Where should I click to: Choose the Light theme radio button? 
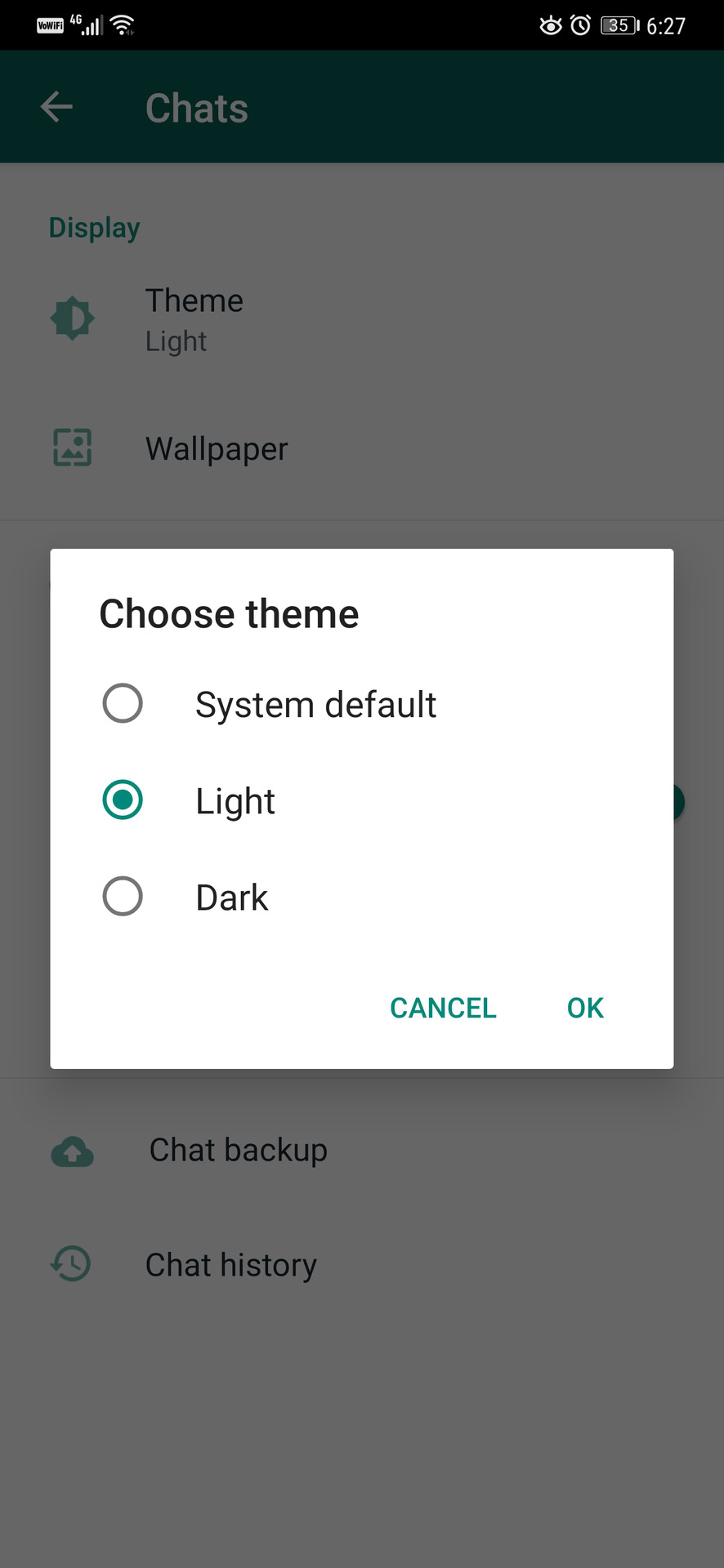click(123, 800)
